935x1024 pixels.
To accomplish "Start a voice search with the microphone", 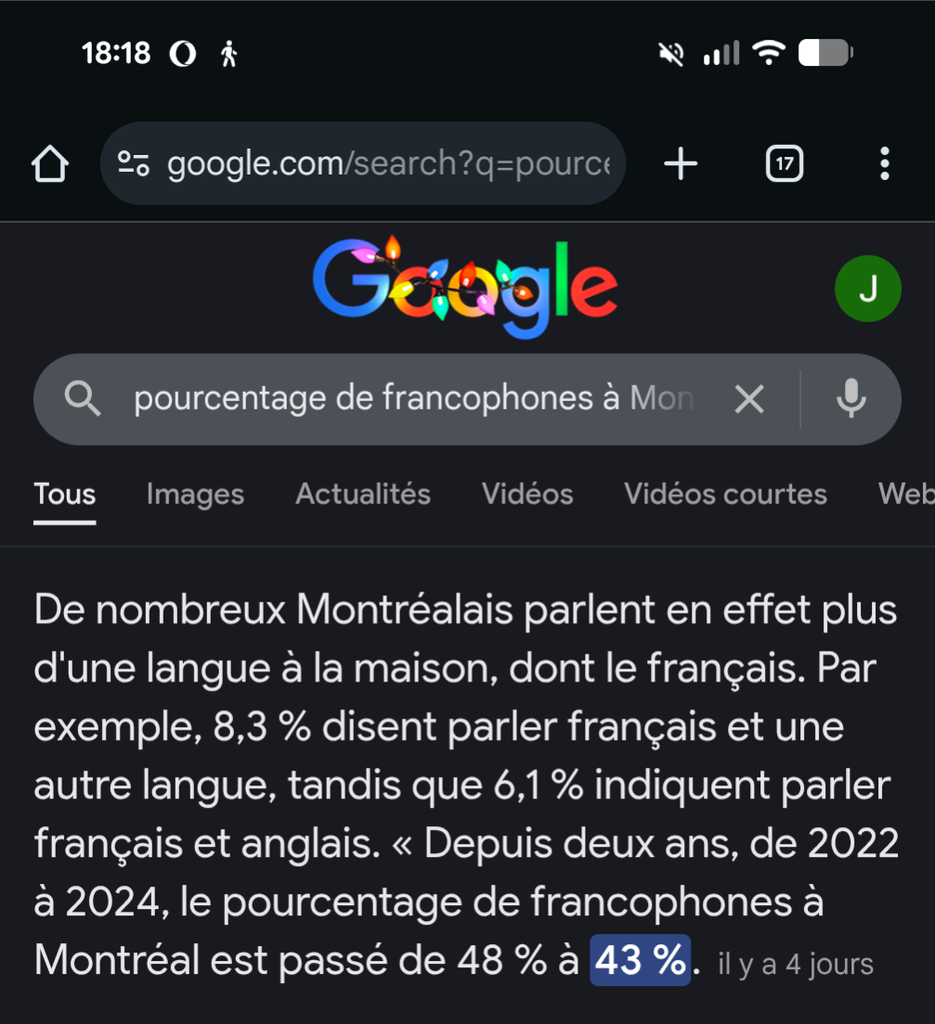I will point(851,400).
